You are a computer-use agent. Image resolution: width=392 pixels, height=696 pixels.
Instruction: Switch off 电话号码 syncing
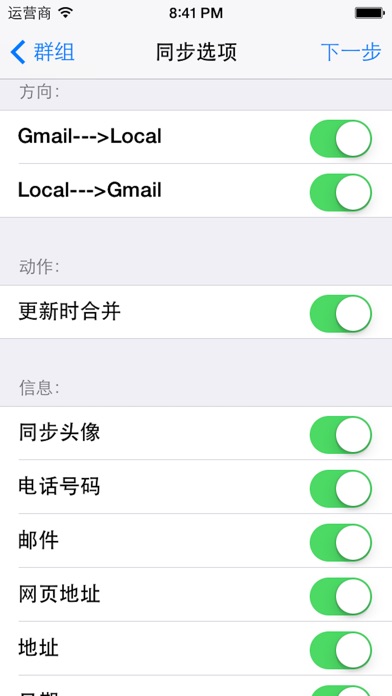341,489
